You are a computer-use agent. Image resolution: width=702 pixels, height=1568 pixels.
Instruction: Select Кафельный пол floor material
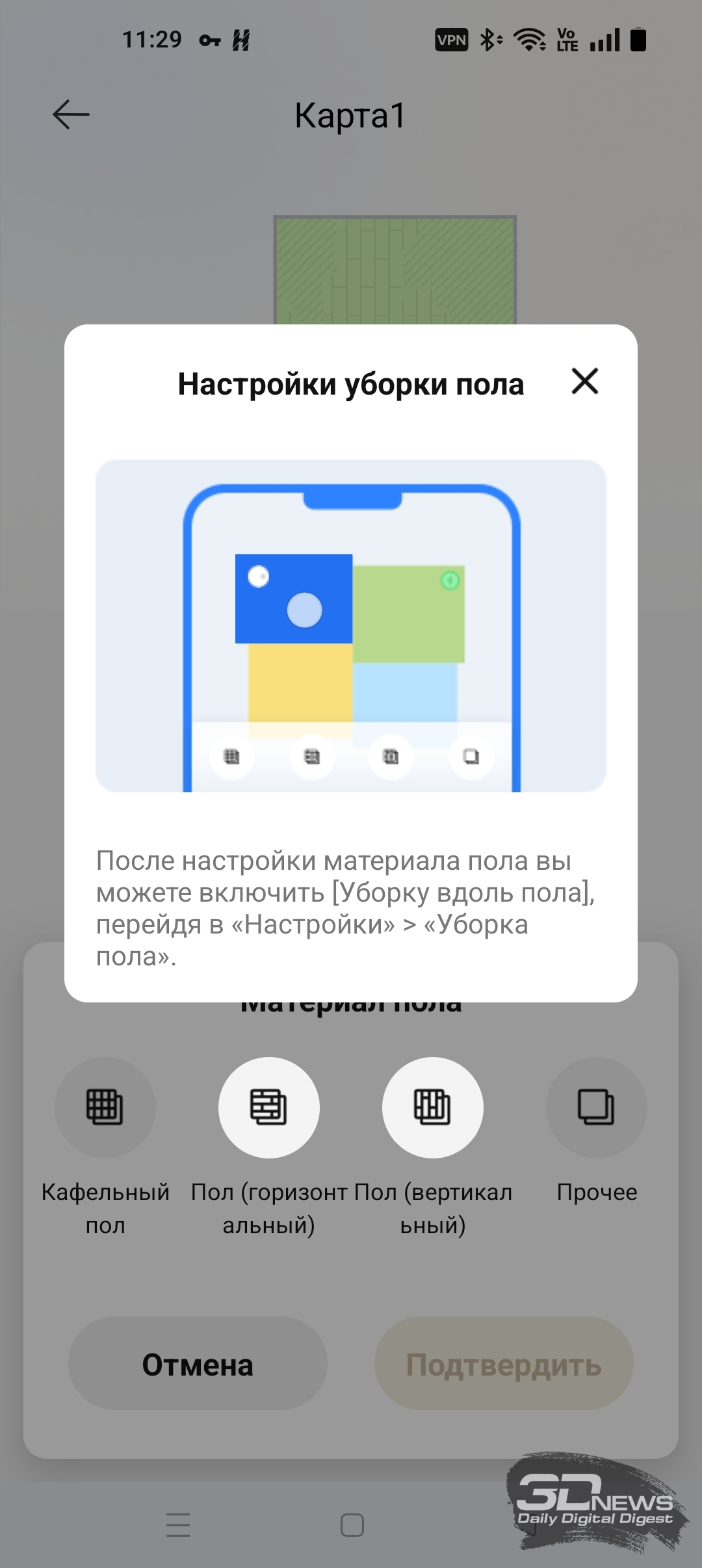[105, 1108]
